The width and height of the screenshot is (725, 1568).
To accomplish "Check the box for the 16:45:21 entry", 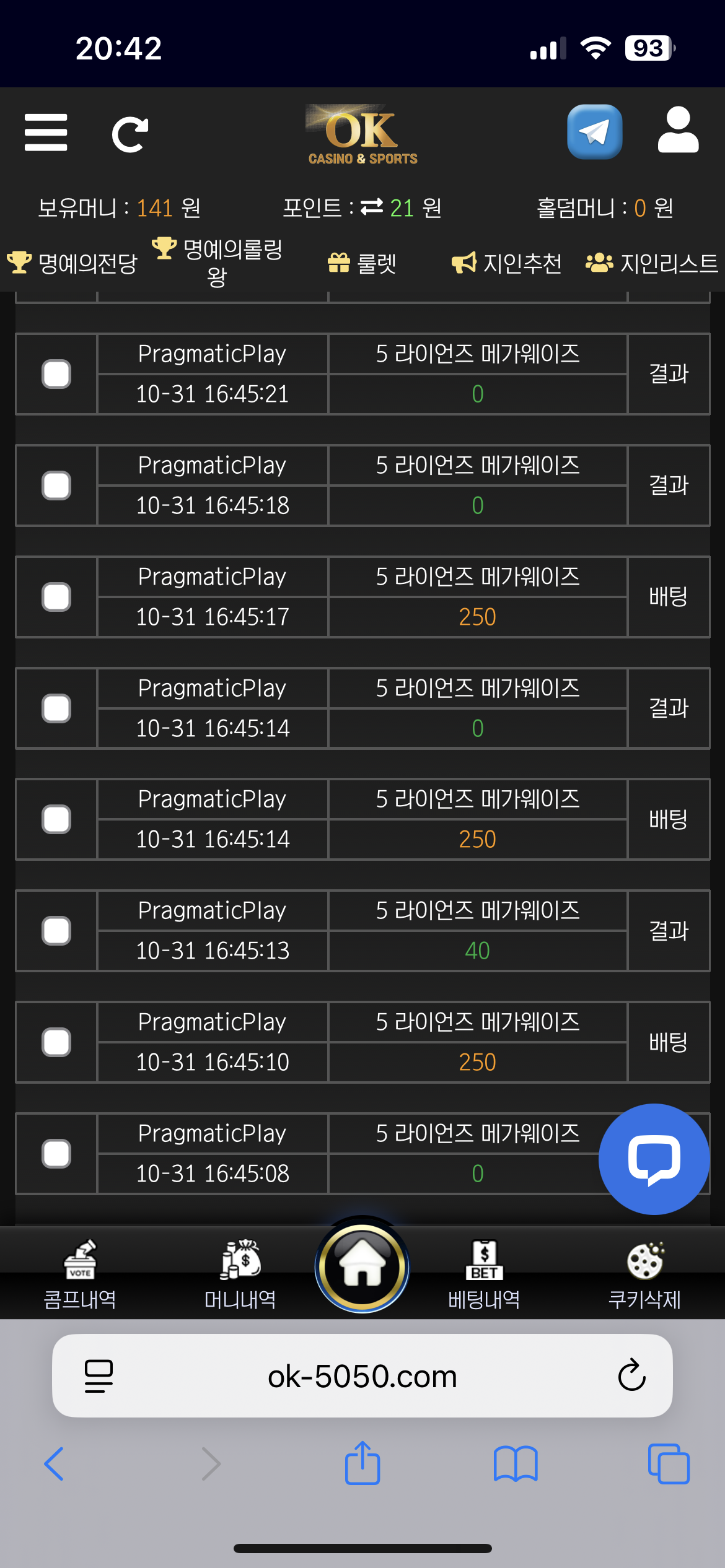I will pos(56,374).
